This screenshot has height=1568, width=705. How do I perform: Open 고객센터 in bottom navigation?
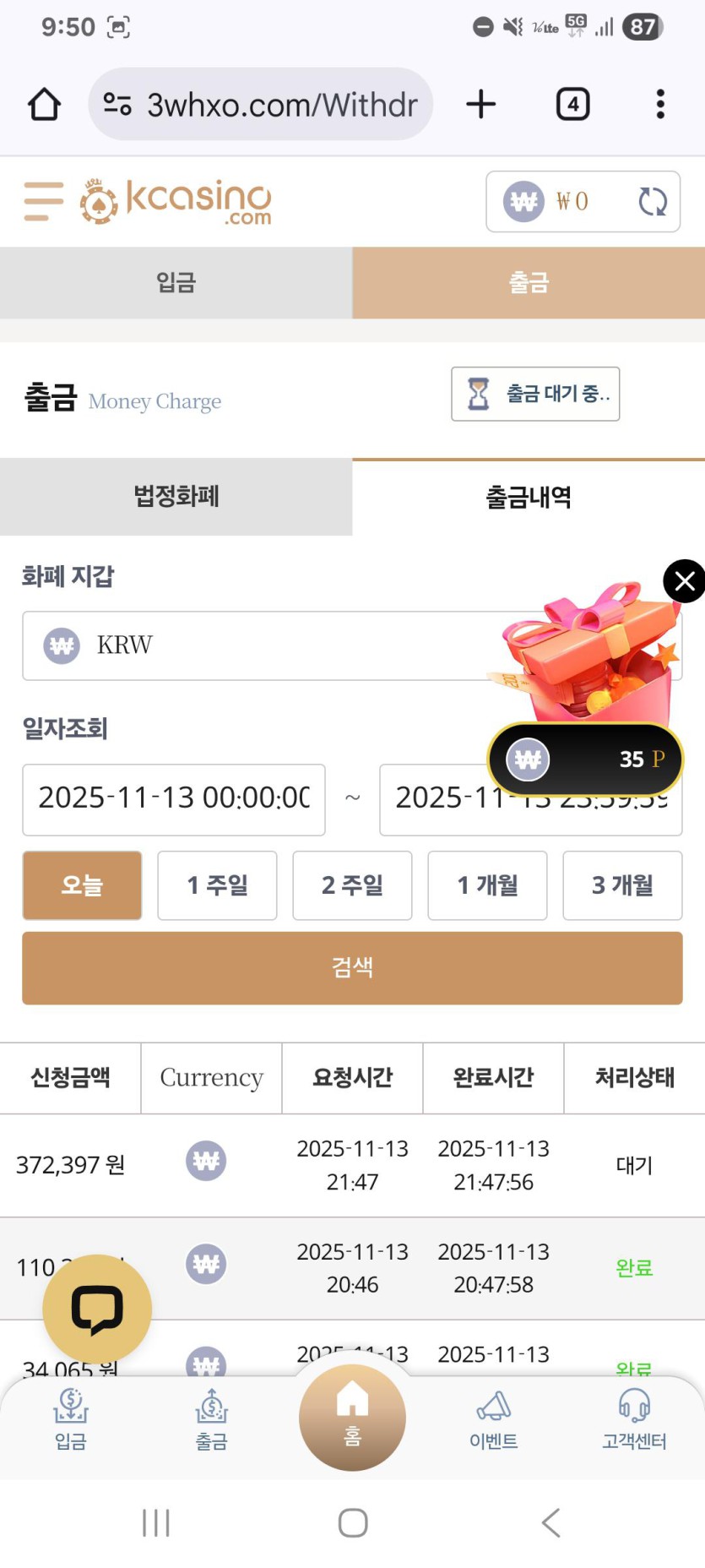634,1421
